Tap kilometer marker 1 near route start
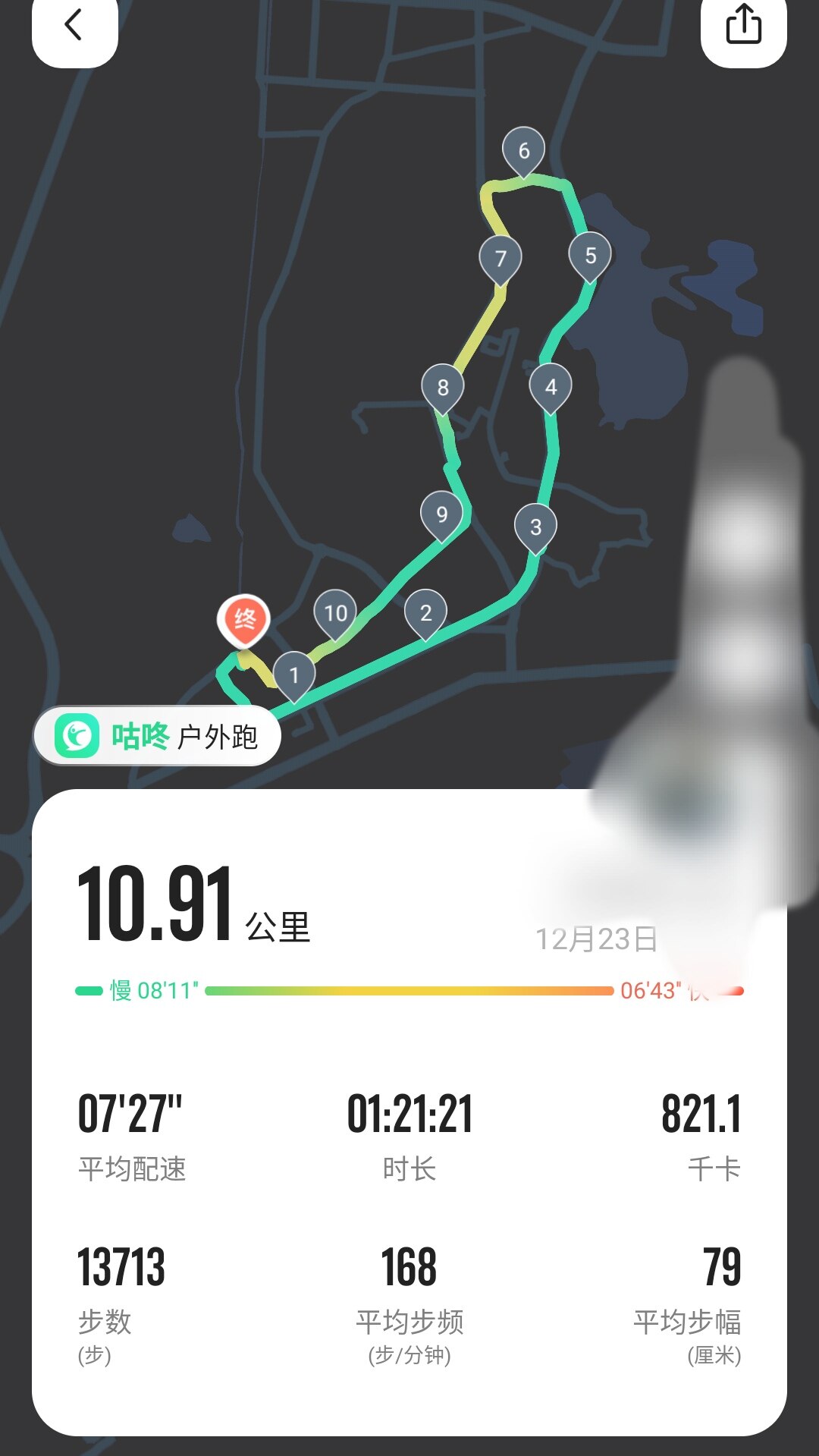819x1456 pixels. [x=294, y=674]
